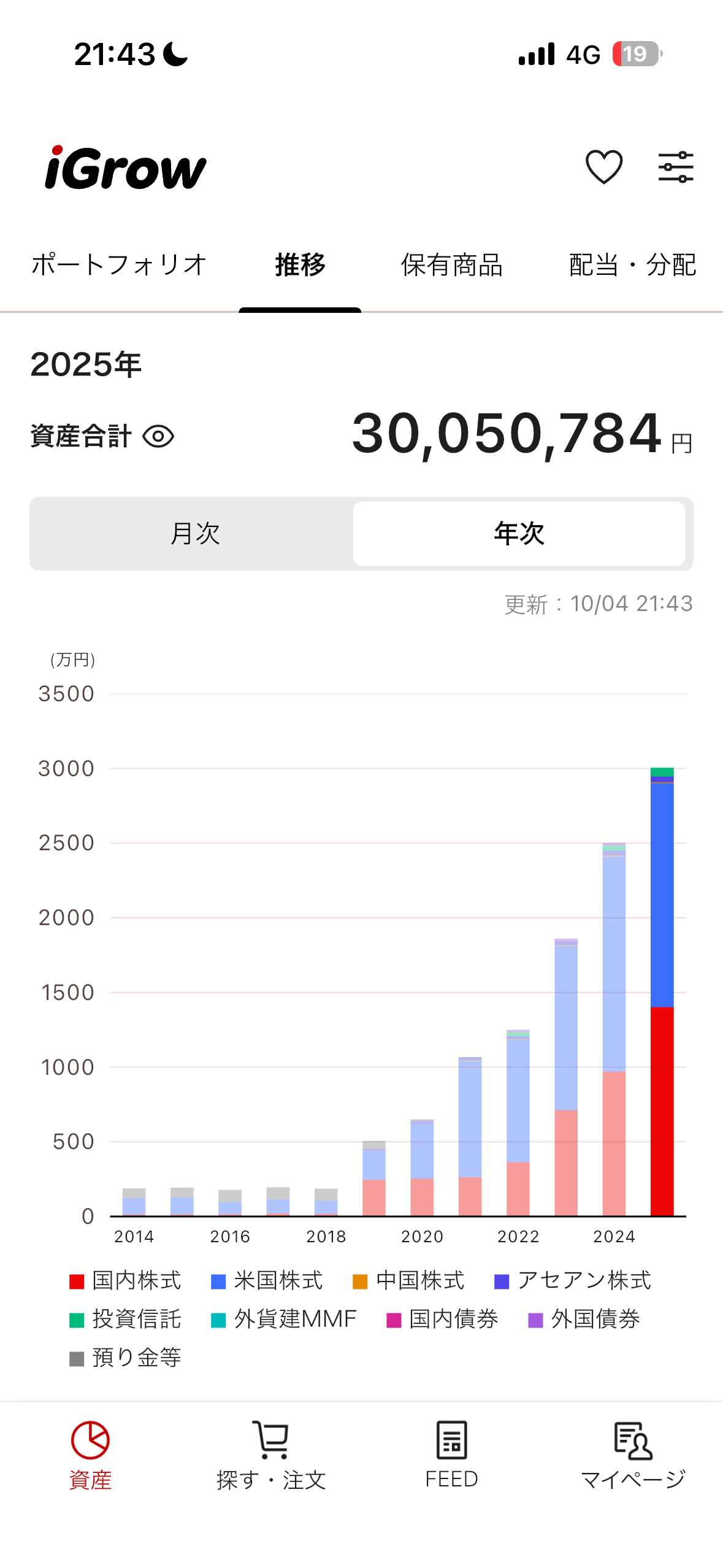Go to 探す・注文 in bottom navigation
The image size is (723, 1568).
271,1455
